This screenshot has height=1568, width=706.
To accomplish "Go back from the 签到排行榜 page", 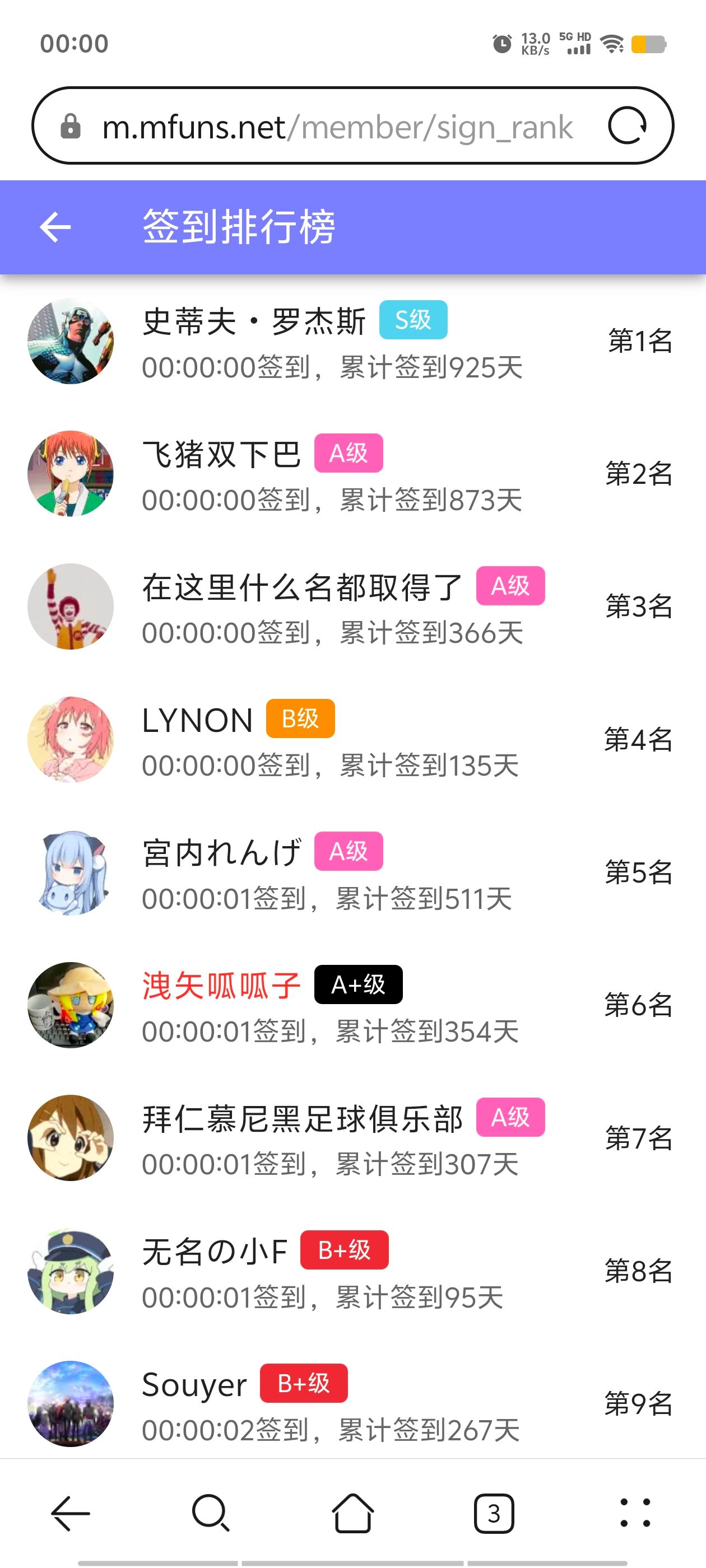I will point(55,227).
